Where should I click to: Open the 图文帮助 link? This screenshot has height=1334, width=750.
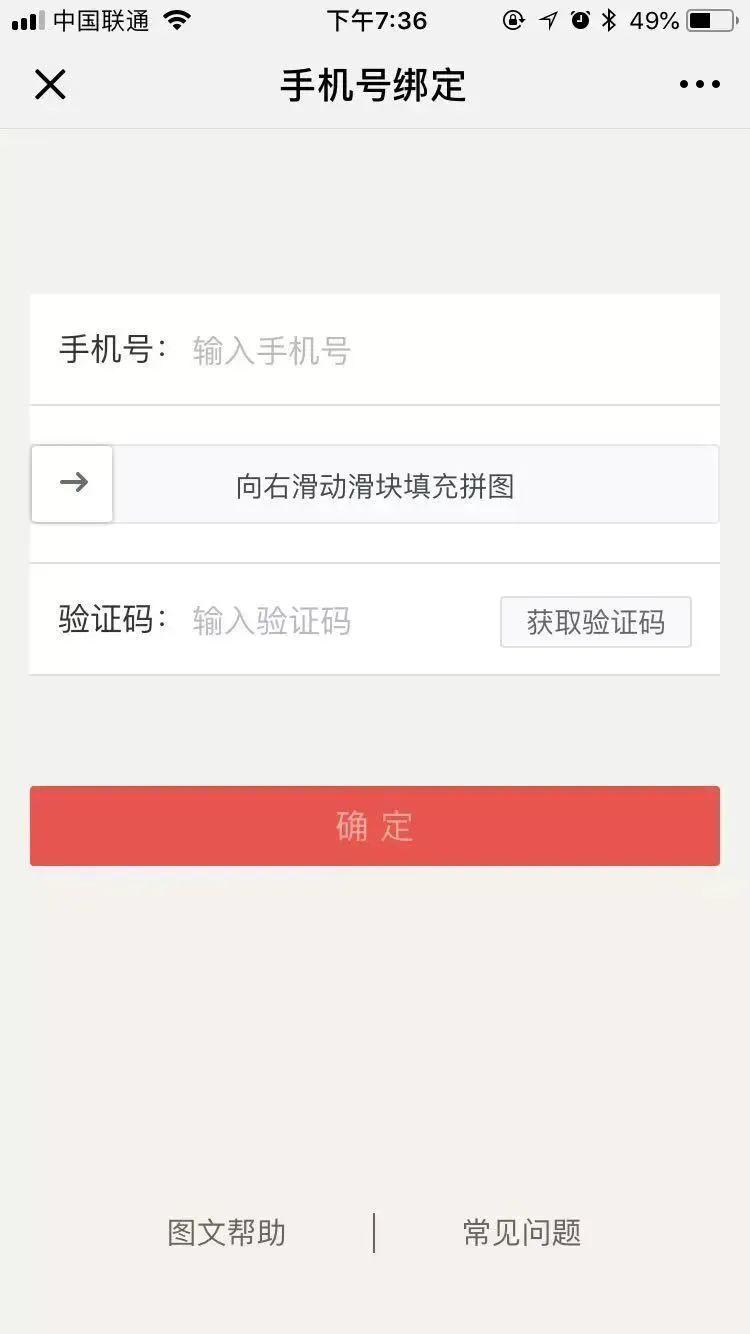coord(227,1233)
